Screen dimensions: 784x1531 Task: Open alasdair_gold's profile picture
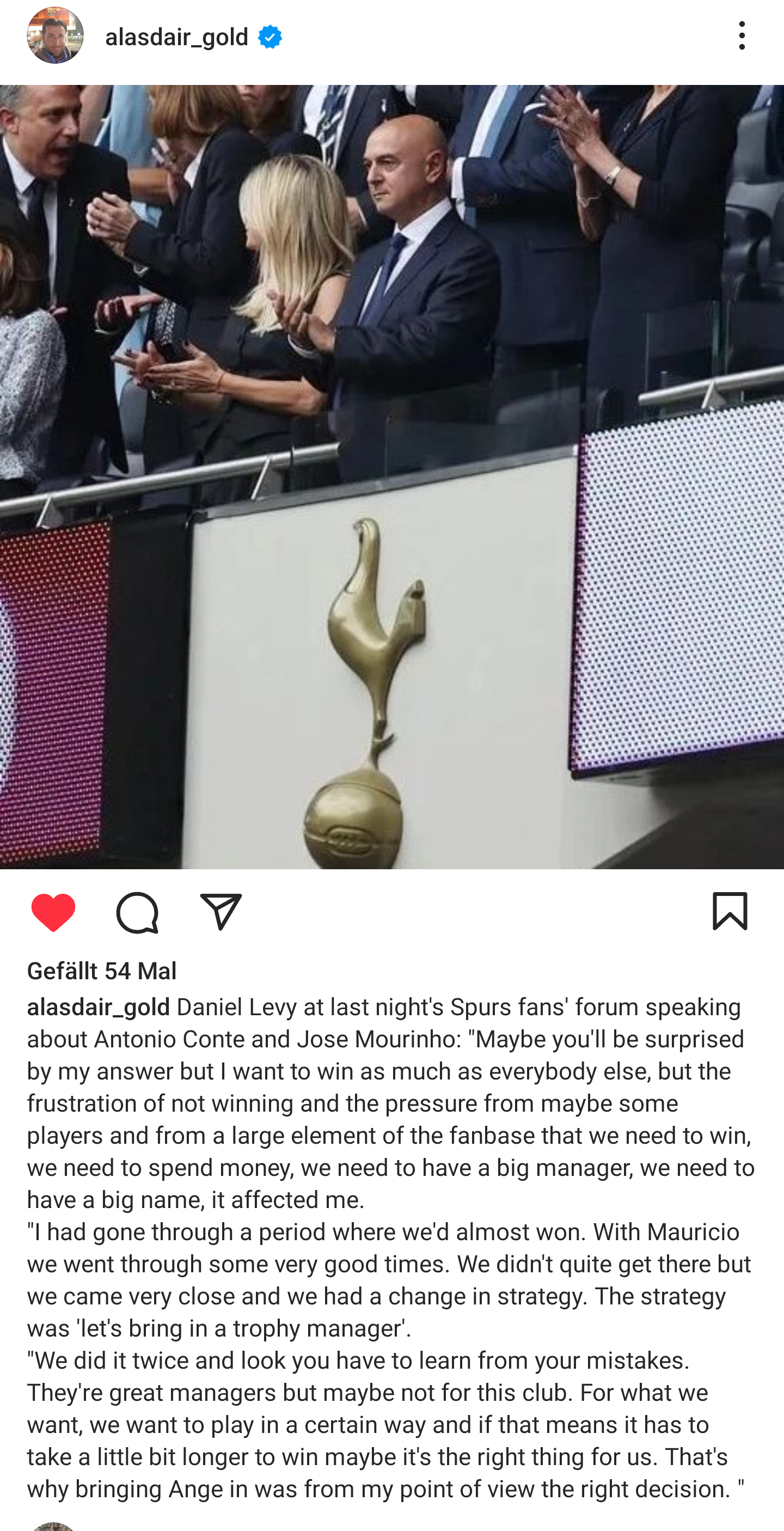[x=55, y=35]
